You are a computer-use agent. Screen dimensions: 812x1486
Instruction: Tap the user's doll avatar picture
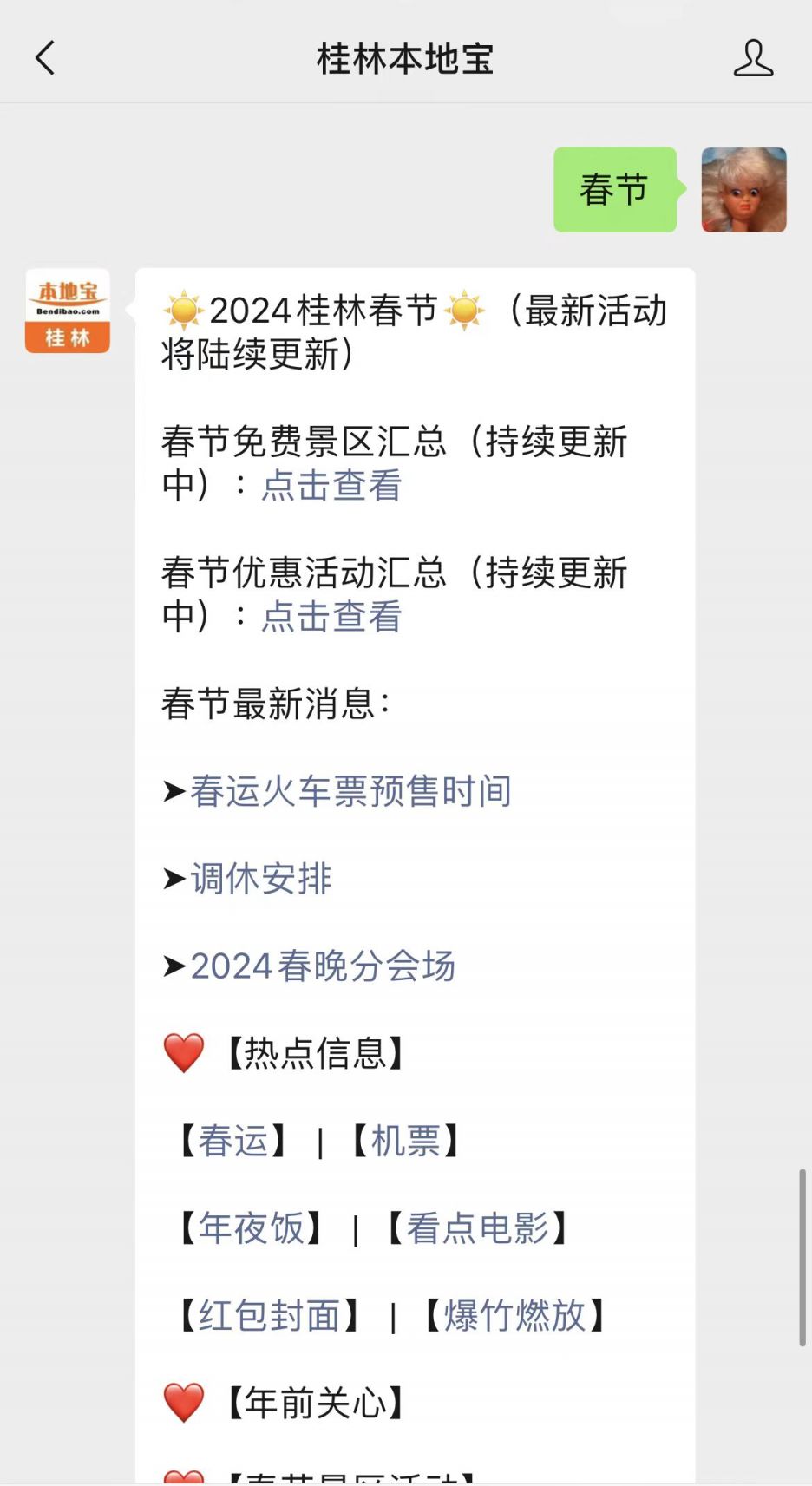pyautogui.click(x=743, y=189)
